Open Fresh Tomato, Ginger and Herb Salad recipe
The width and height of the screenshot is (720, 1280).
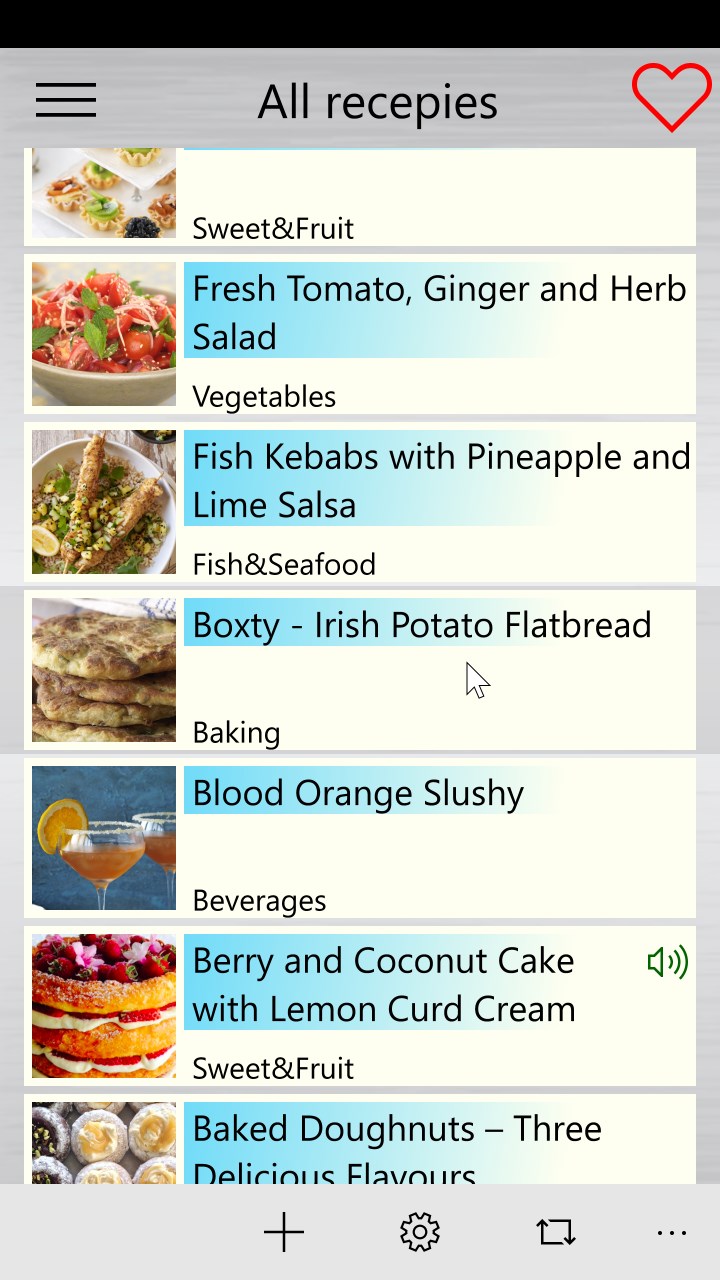click(x=438, y=312)
